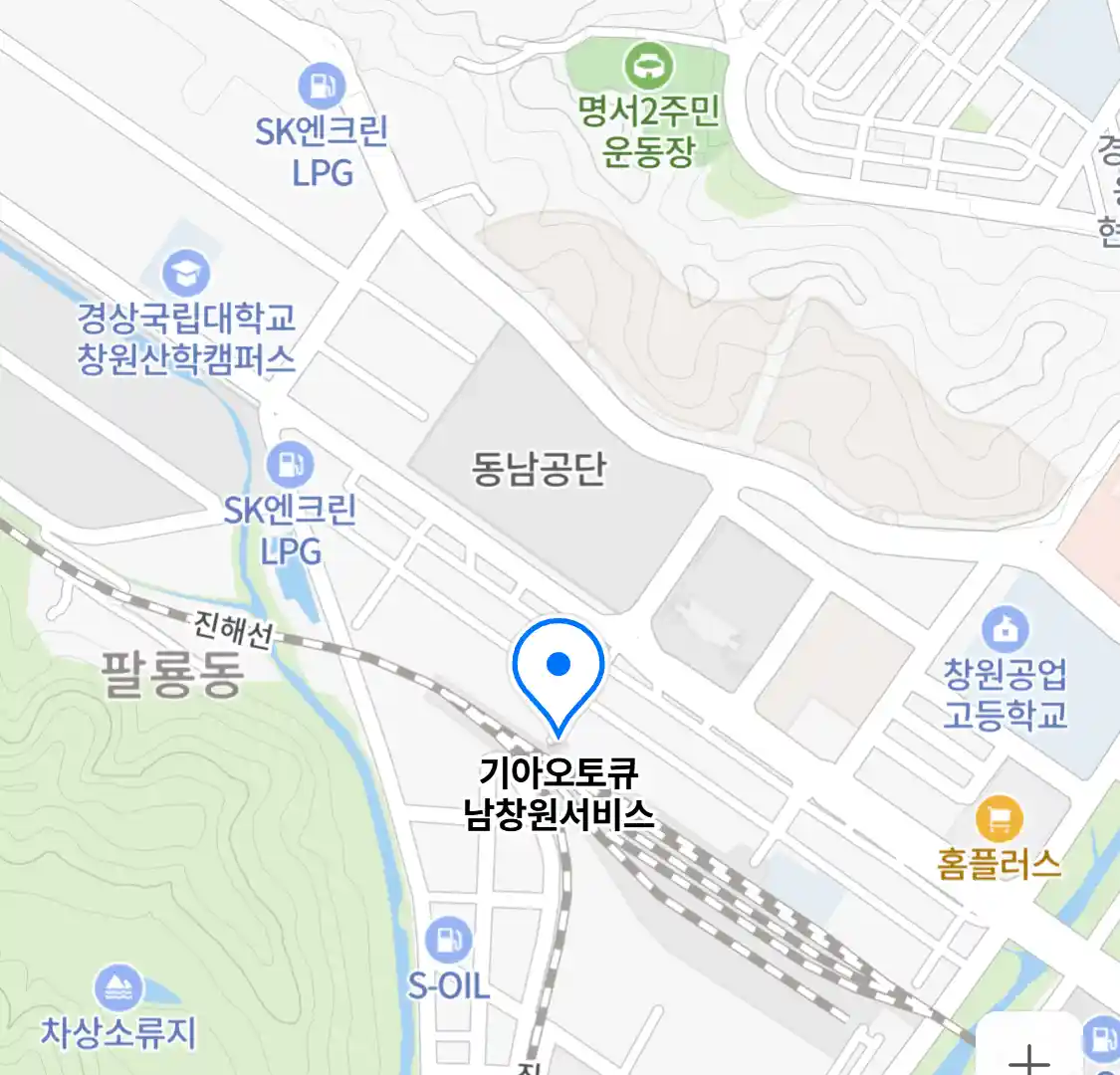1120x1075 pixels.
Task: Open the S-OIL gas station marker
Action: pos(449,940)
